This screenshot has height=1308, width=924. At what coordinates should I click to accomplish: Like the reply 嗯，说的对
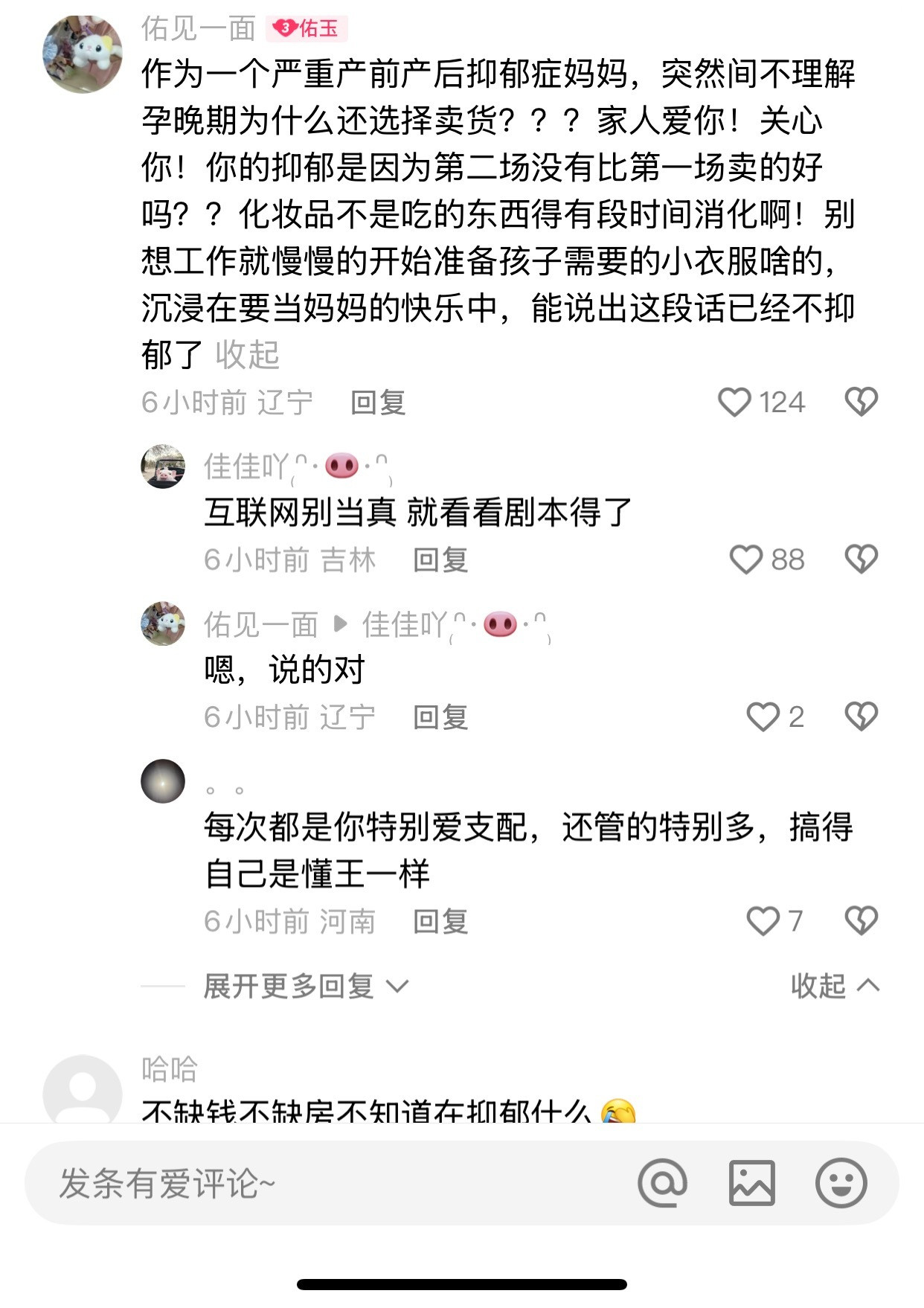(x=763, y=717)
